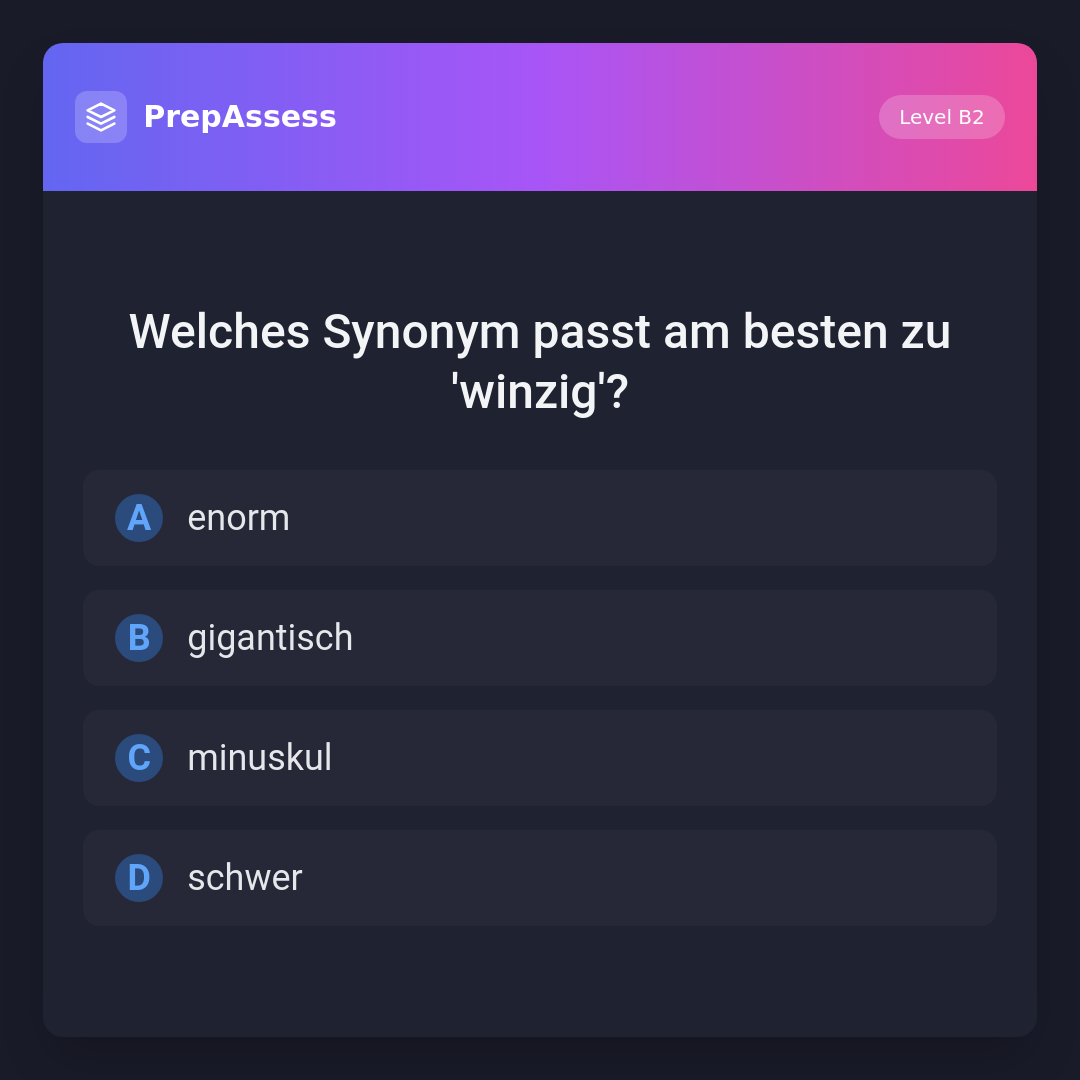Select answer A 'enorm'
Viewport: 1080px width, 1080px height.
click(540, 518)
